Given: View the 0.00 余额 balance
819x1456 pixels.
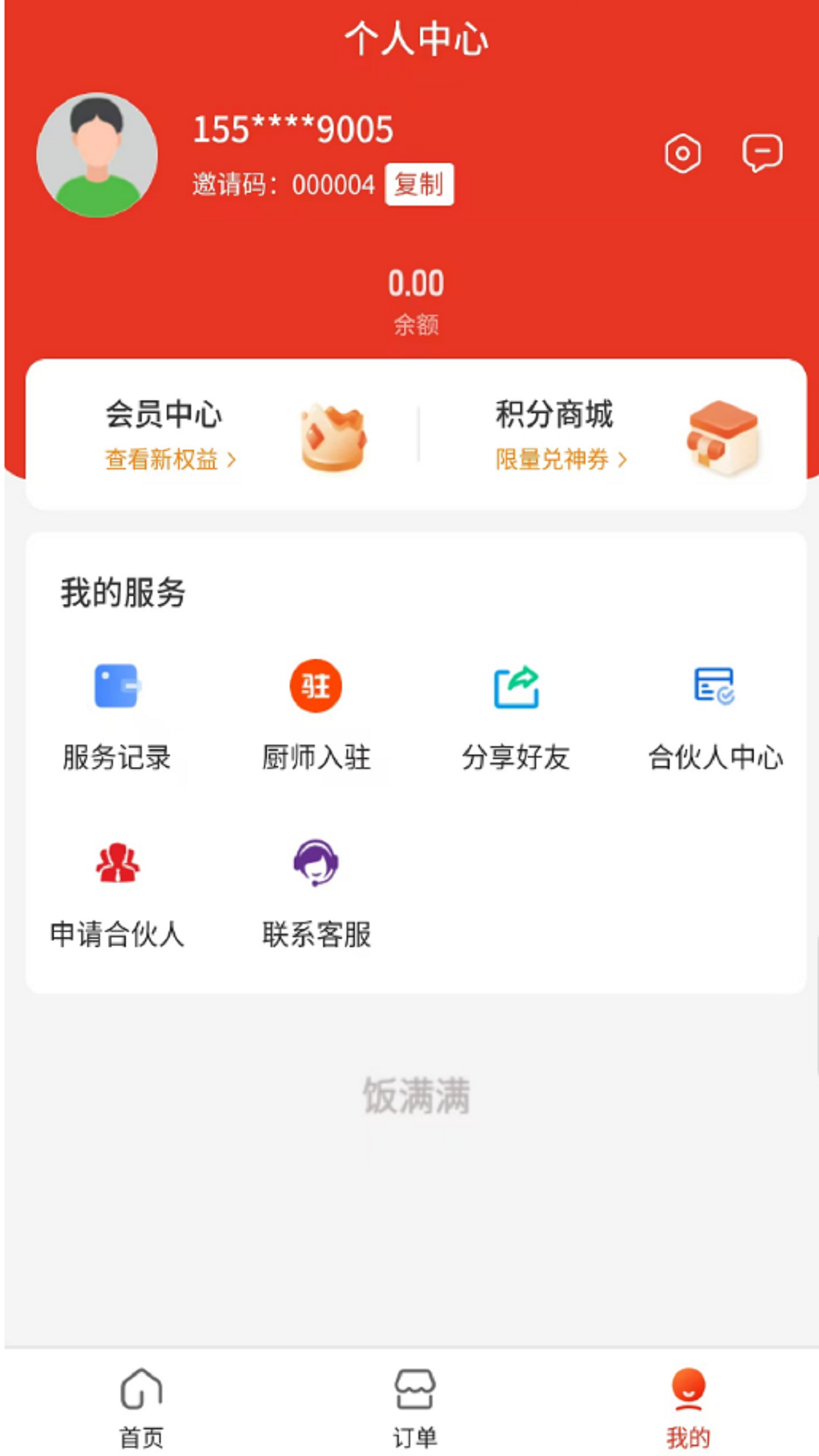Looking at the screenshot, I should [416, 301].
